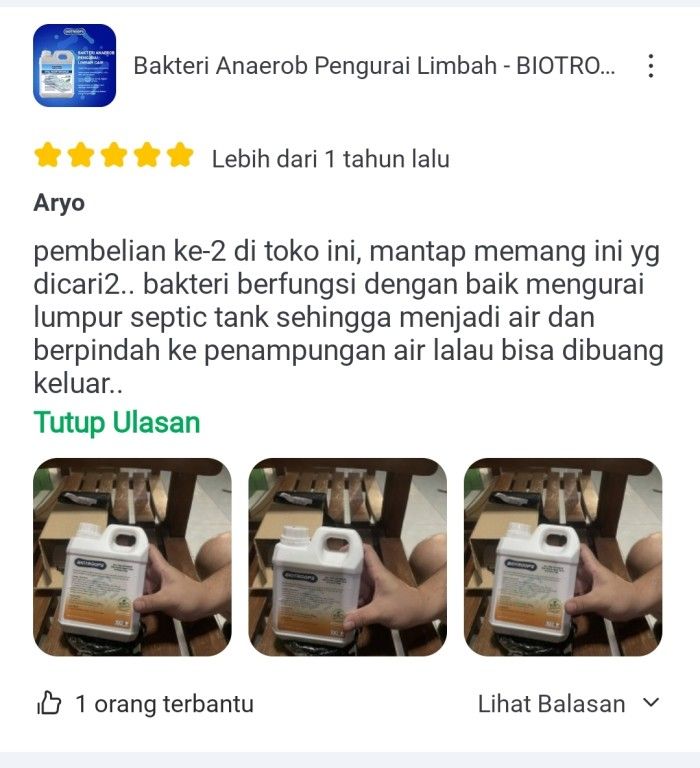Viewport: 700px width, 768px height.
Task: View the second review photo
Action: [347, 557]
